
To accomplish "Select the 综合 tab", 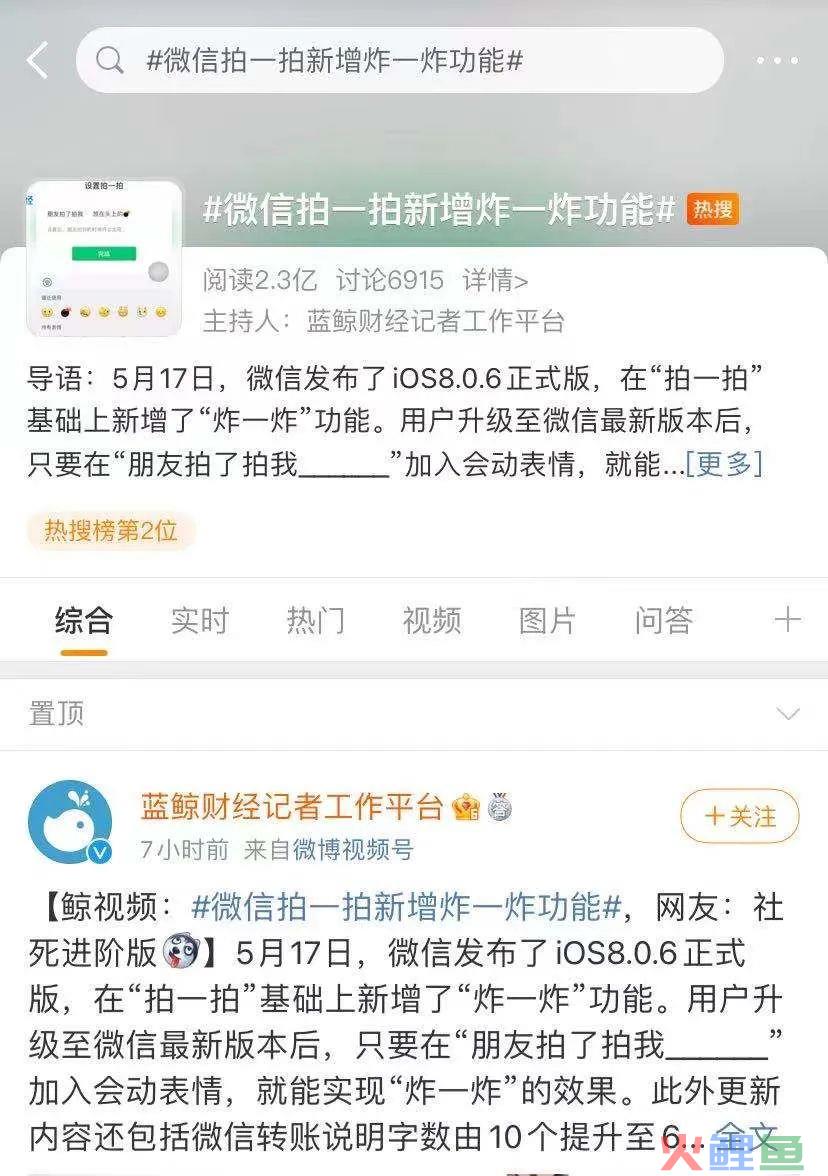I will click(x=84, y=620).
